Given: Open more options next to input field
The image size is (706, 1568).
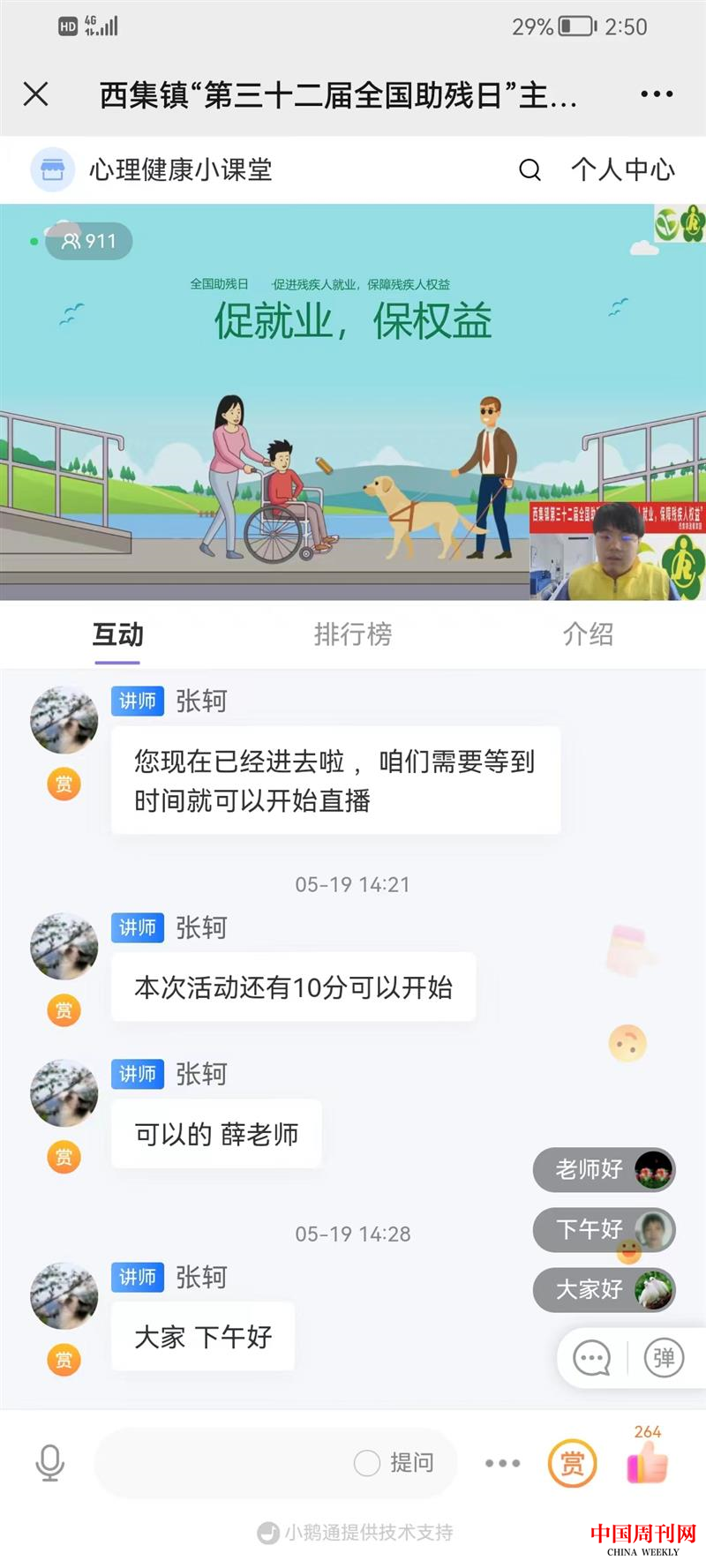Looking at the screenshot, I should click(x=502, y=1462).
